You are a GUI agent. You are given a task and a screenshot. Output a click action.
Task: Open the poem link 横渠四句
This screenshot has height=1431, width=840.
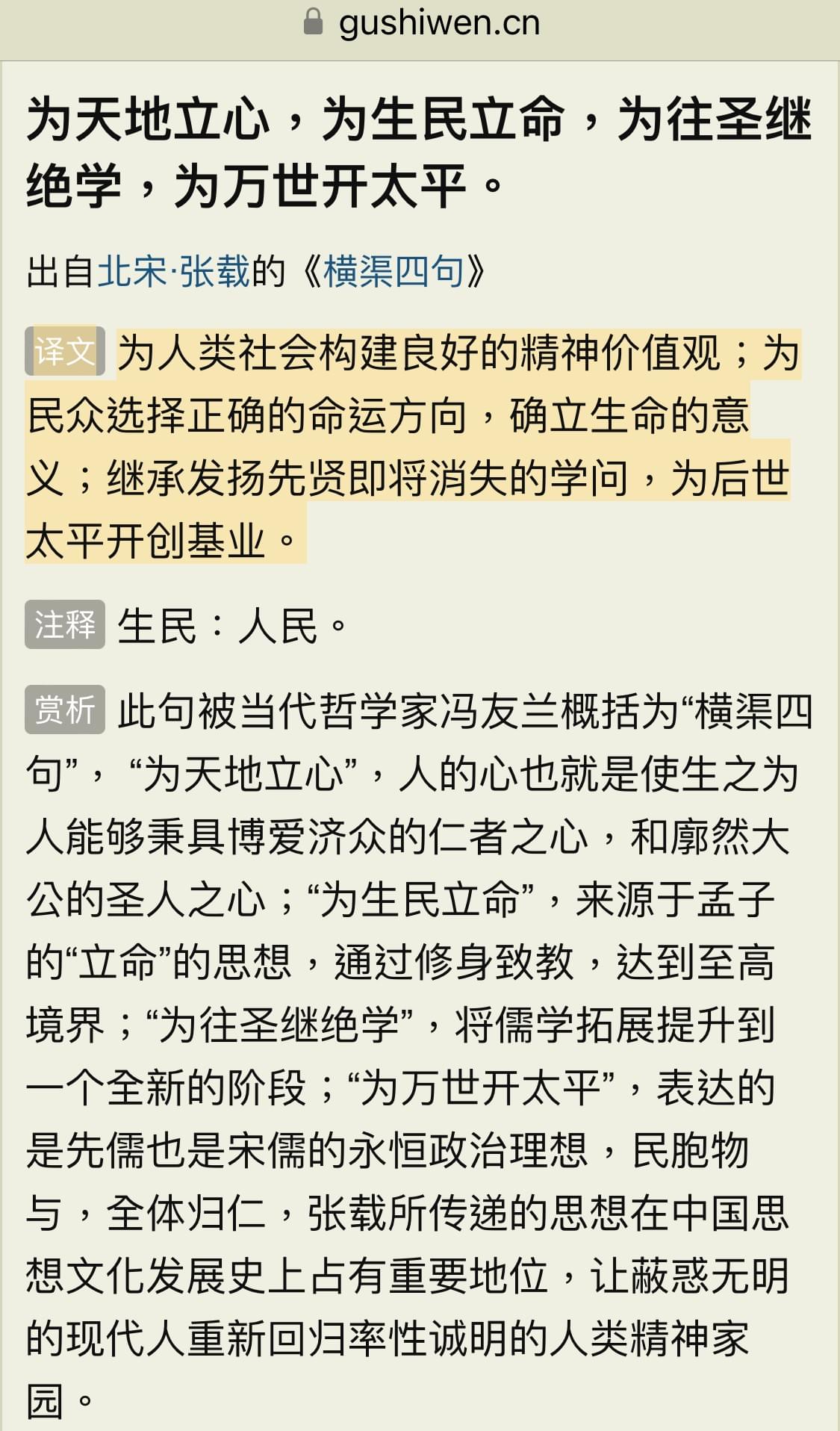[x=393, y=270]
